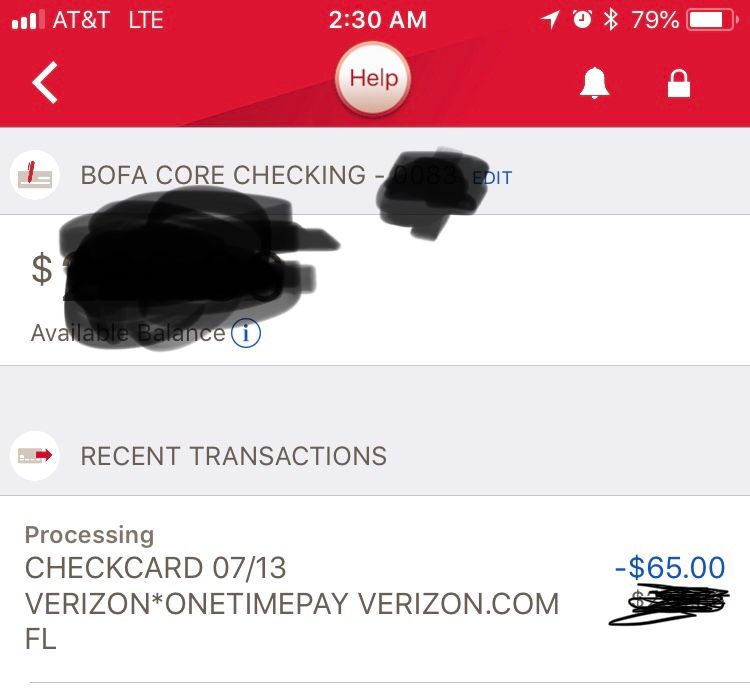750x697 pixels.
Task: Open Available Balance info icon
Action: [246, 333]
